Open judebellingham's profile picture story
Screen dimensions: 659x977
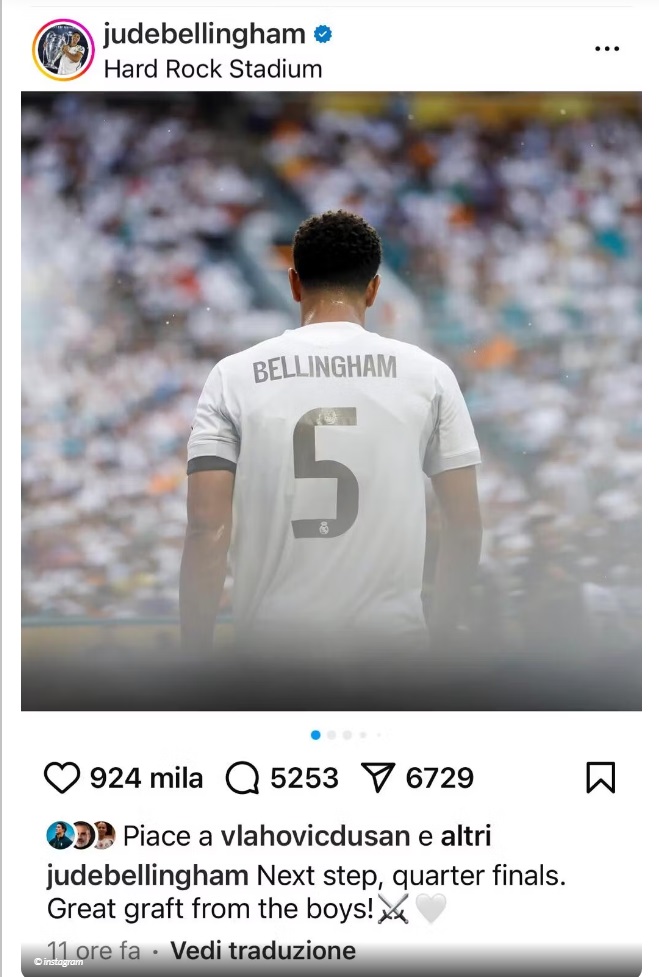[x=62, y=49]
